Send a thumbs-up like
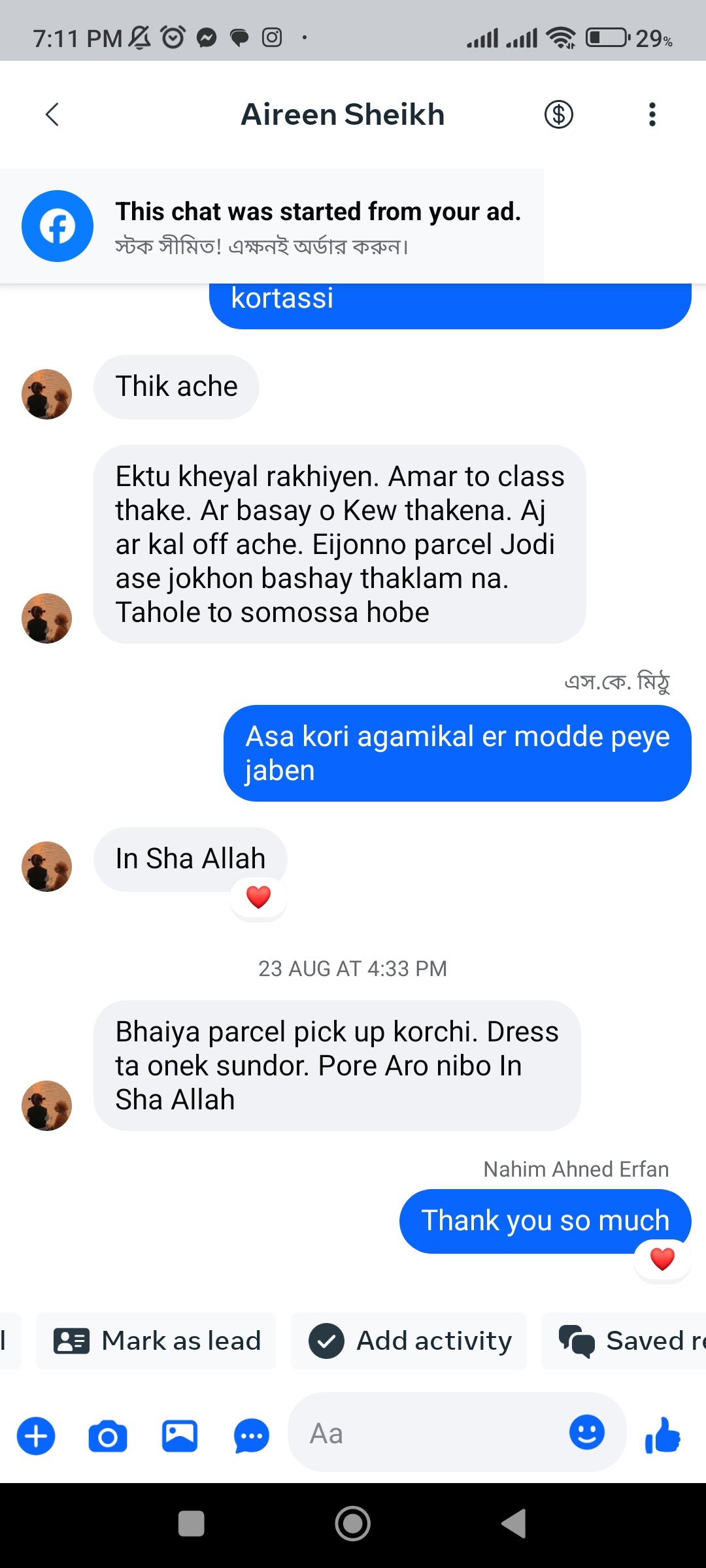Image resolution: width=706 pixels, height=1568 pixels. click(x=663, y=1435)
